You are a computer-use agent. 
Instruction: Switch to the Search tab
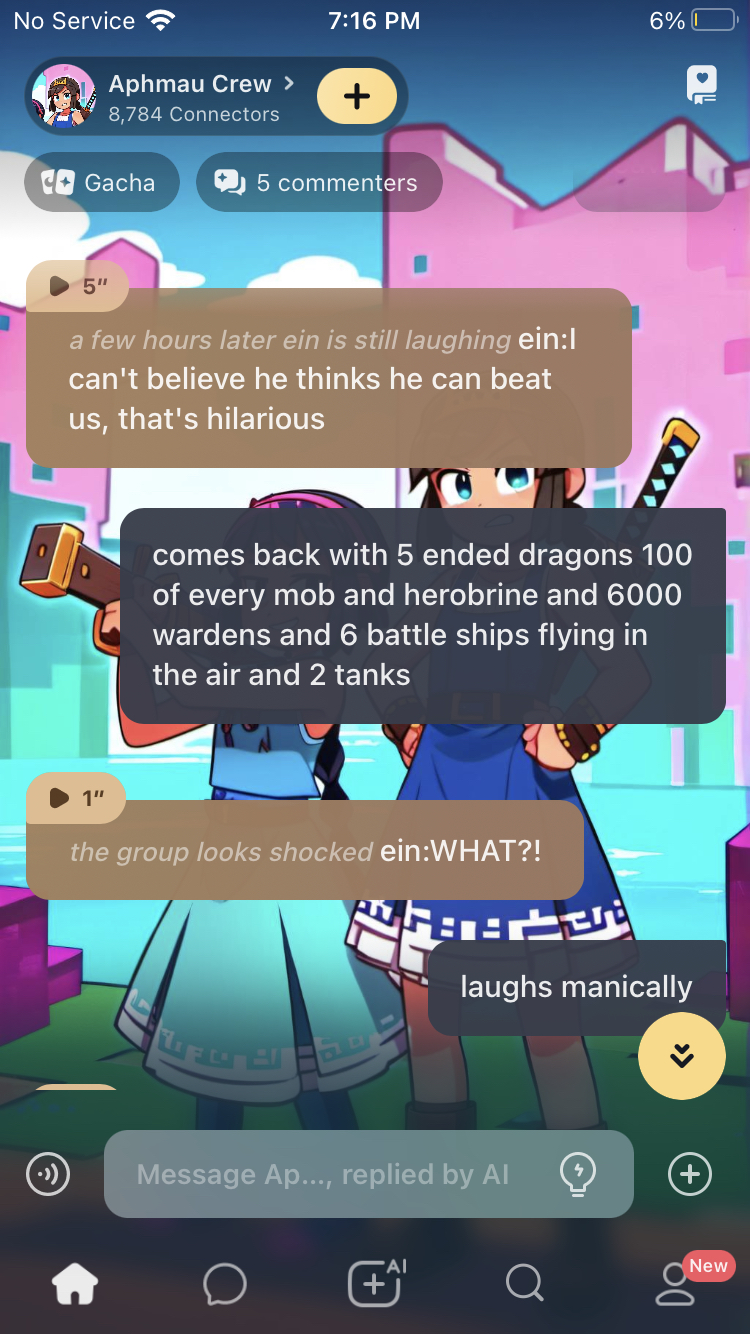point(524,1284)
